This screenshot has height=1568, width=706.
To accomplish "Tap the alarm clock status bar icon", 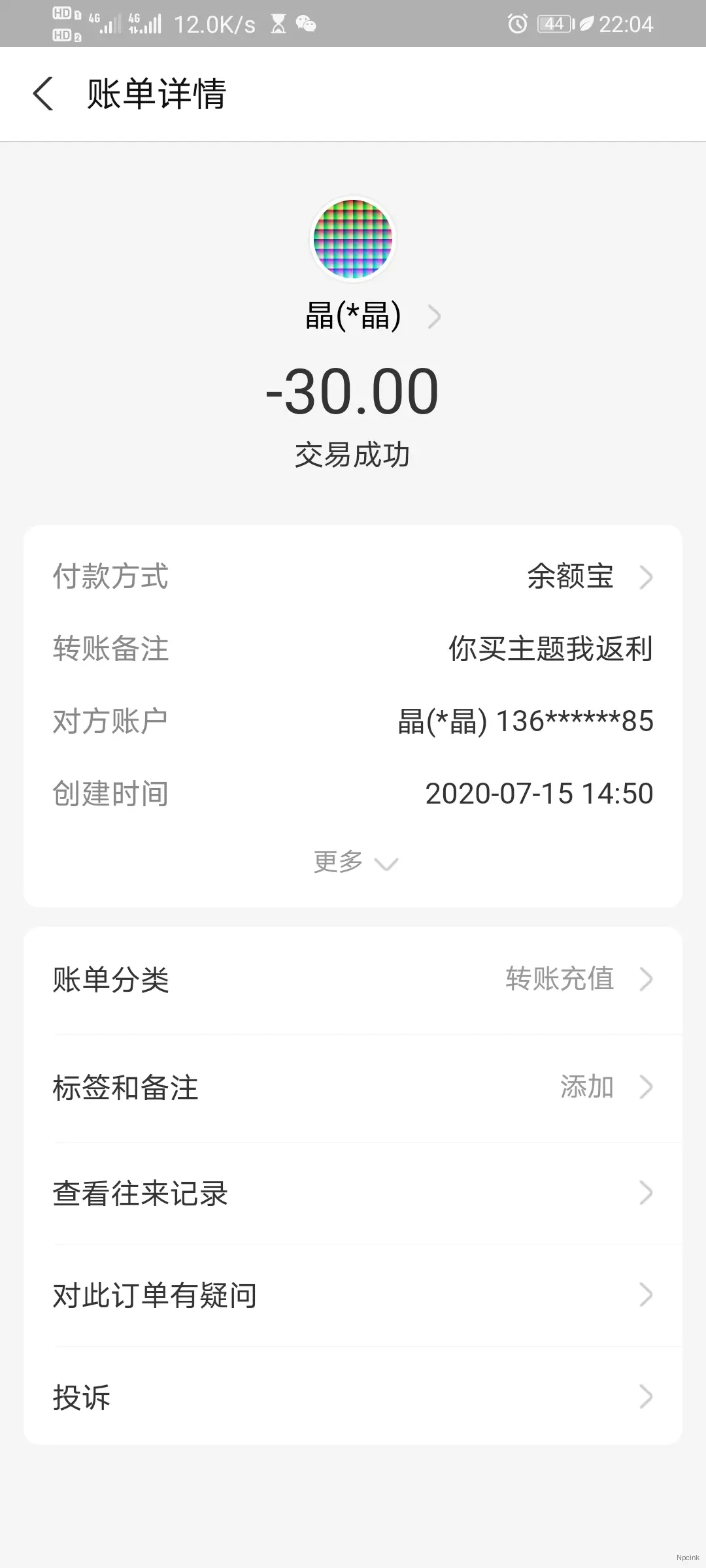I will (516, 24).
